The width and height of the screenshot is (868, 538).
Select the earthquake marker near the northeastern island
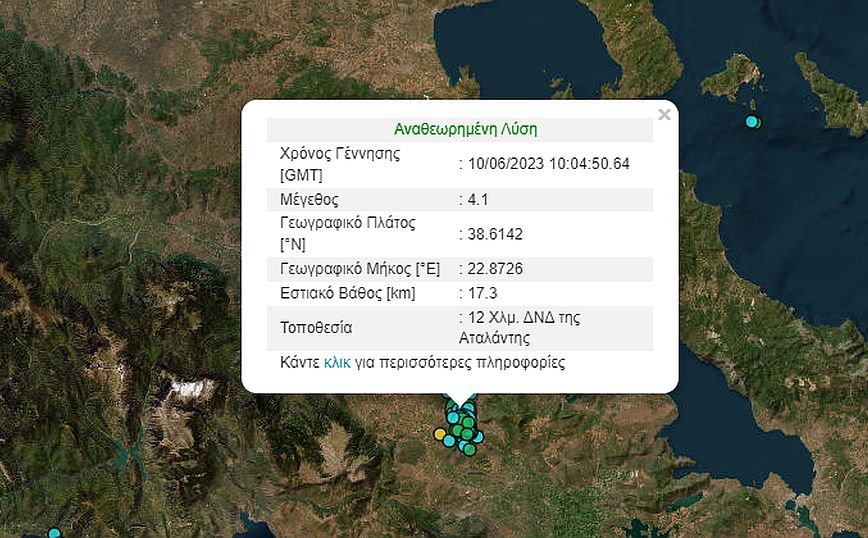click(752, 122)
